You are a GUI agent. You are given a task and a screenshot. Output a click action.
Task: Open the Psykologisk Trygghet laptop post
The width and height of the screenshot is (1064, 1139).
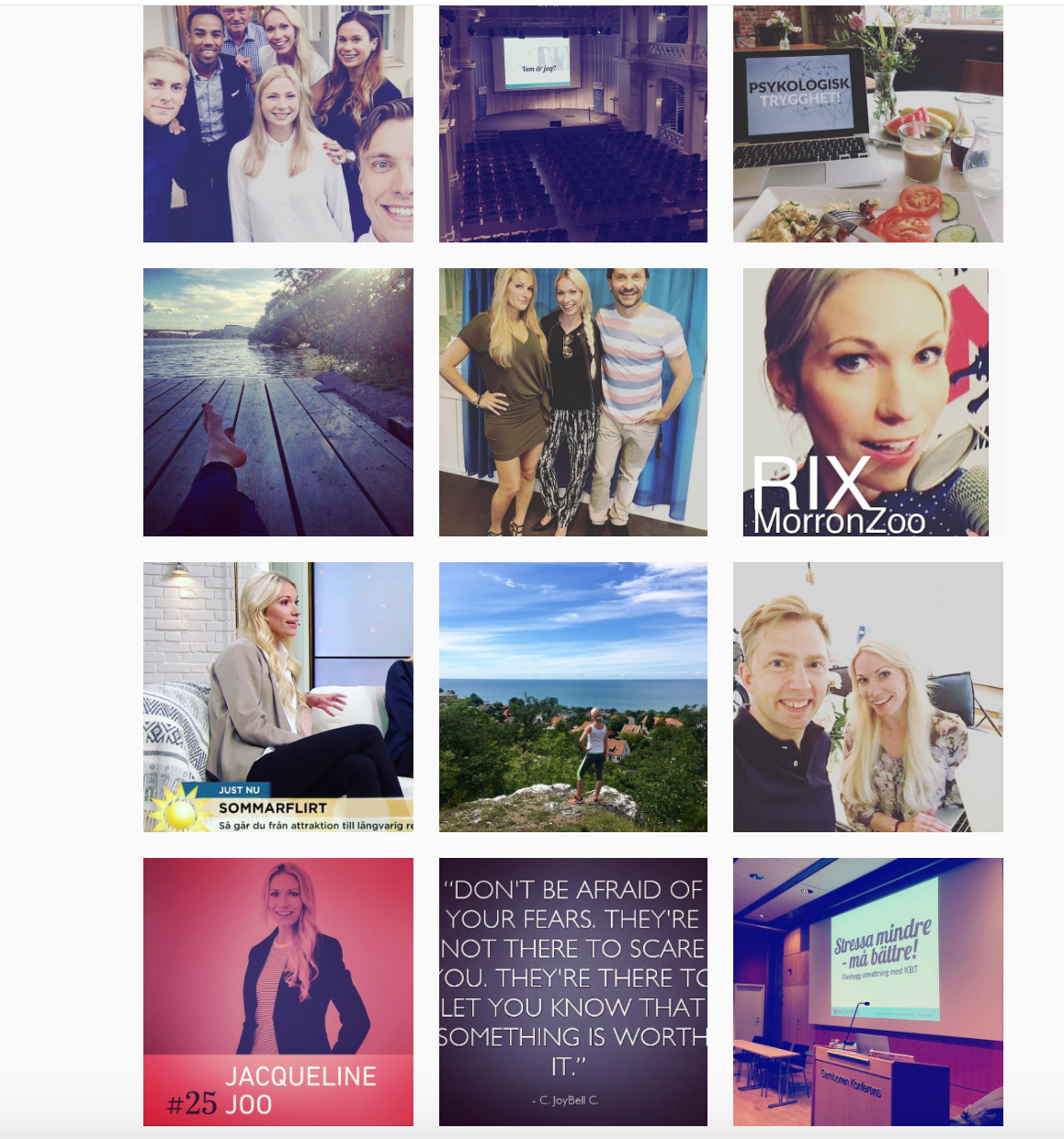(x=867, y=124)
